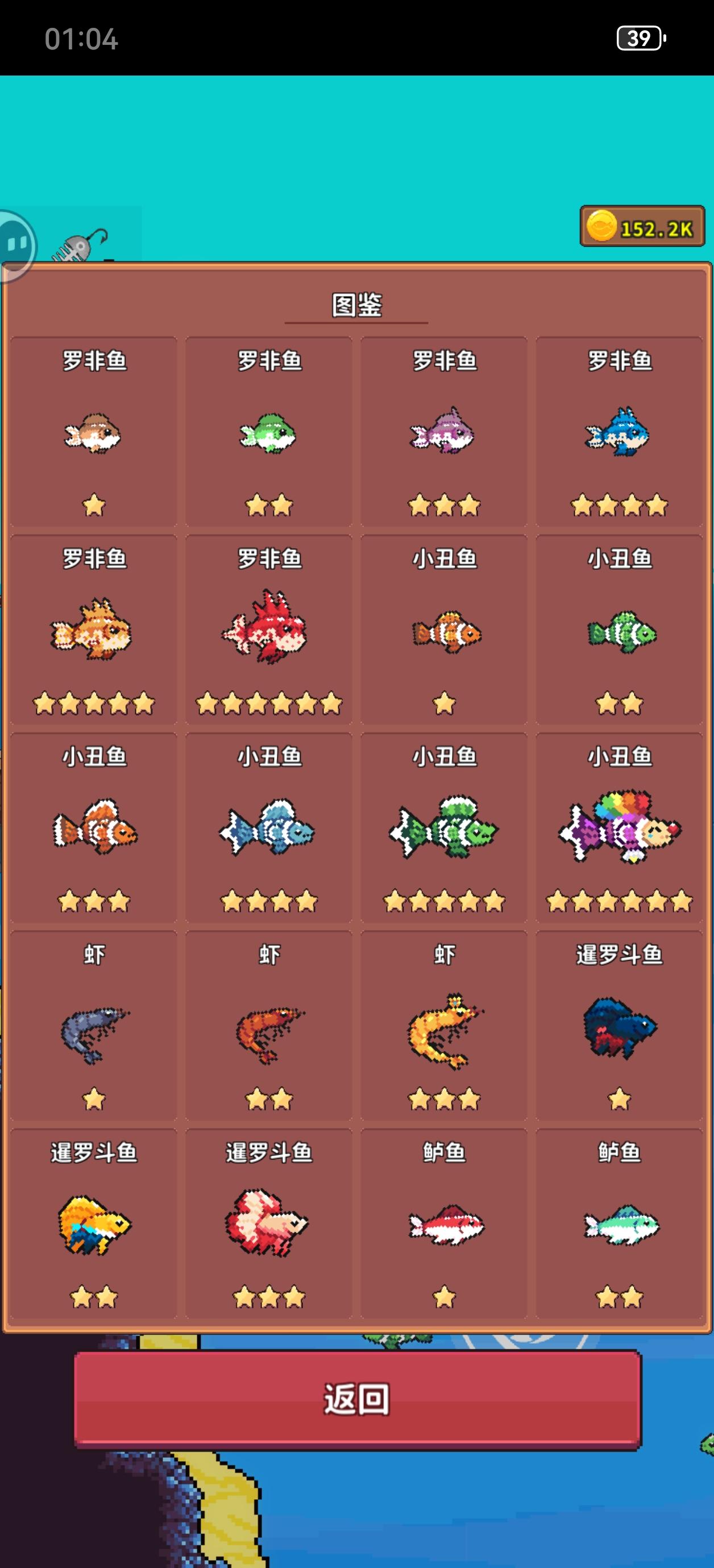Screen dimensions: 714x1568
Task: Tap the orange 1-star 小丑鱼 clownfish
Action: 443,633
